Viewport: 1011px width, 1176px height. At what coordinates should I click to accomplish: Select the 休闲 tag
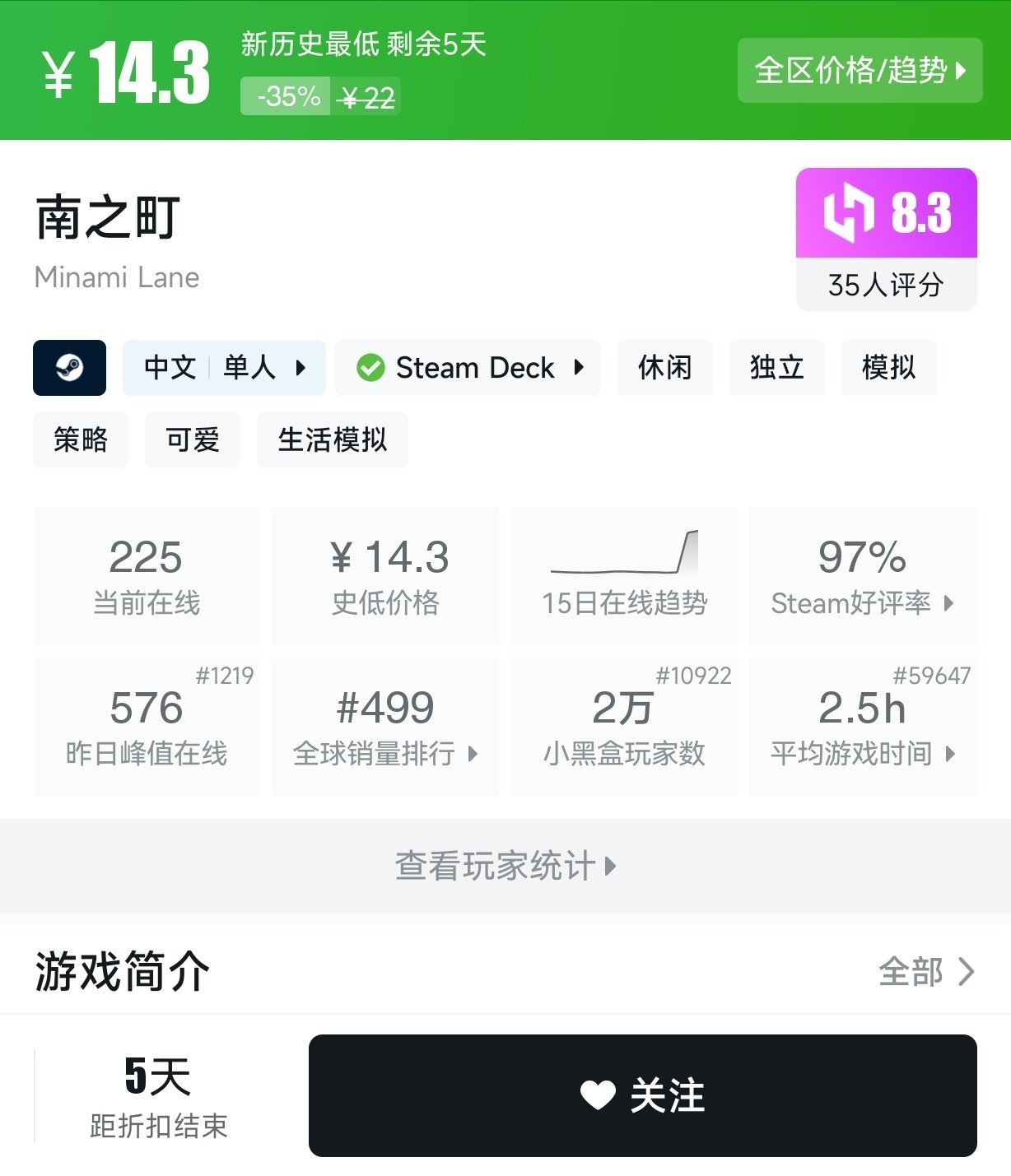(664, 368)
